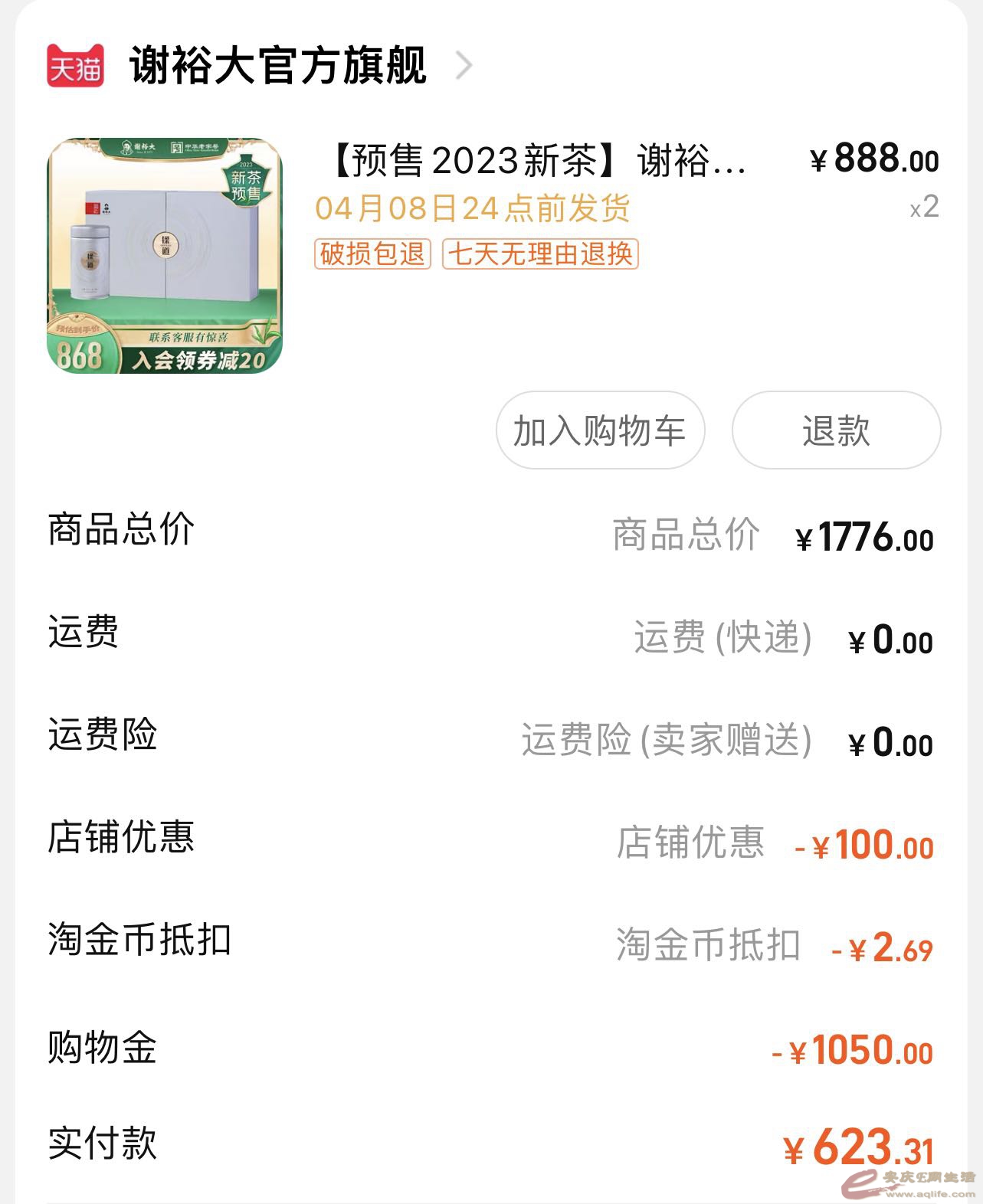The image size is (983, 1204).
Task: Open the 谢裕大官方旗舰 store page
Action: 277,66
